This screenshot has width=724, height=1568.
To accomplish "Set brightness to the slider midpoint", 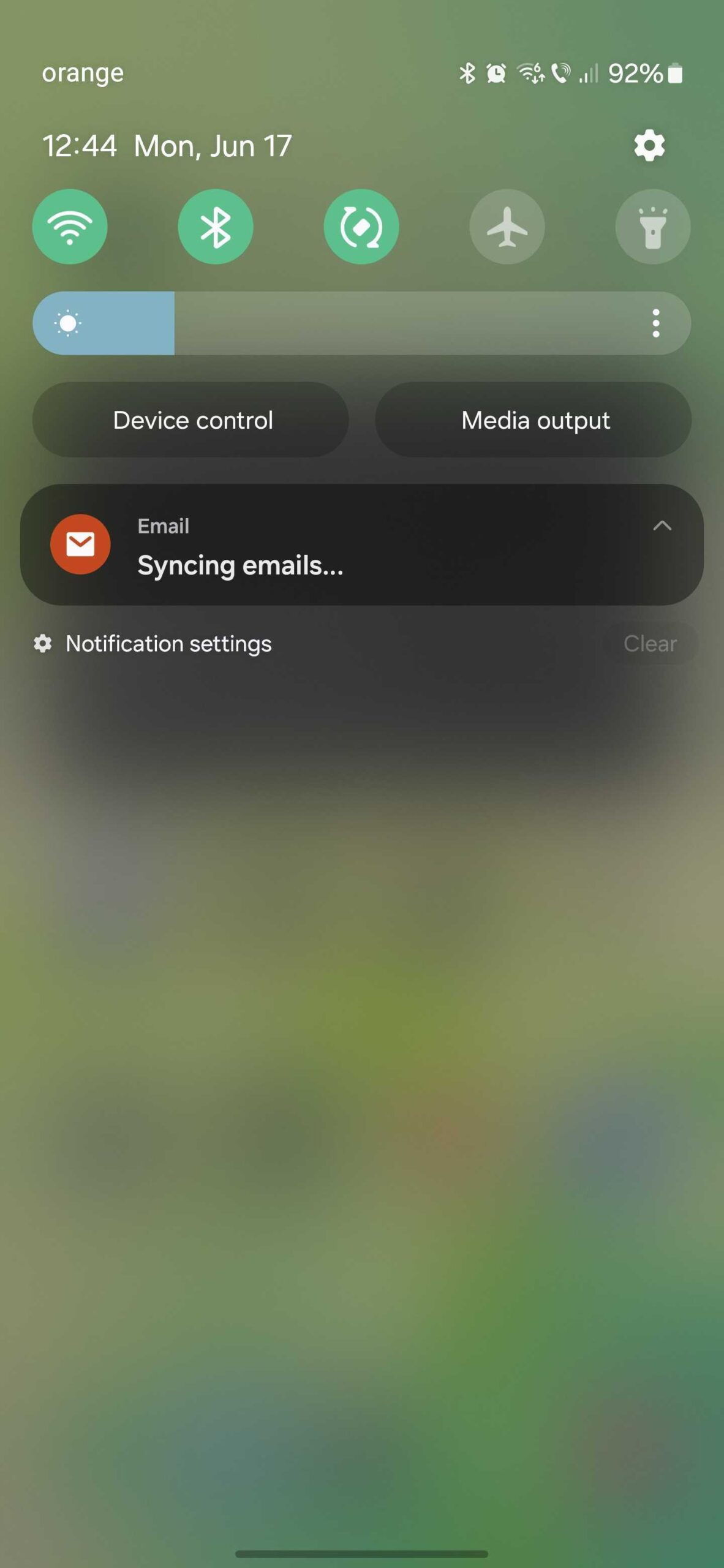I will [362, 323].
